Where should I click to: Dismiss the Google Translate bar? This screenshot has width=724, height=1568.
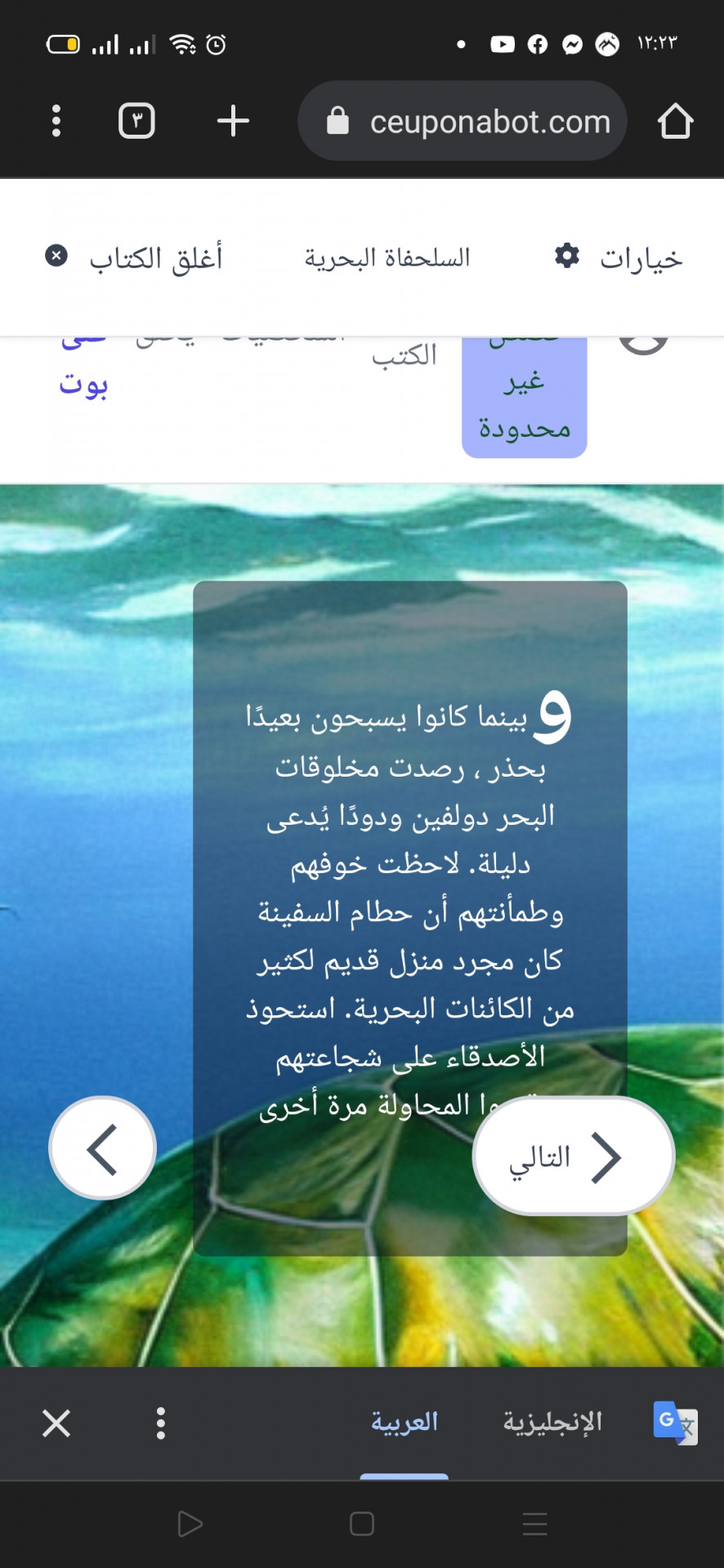56,1423
